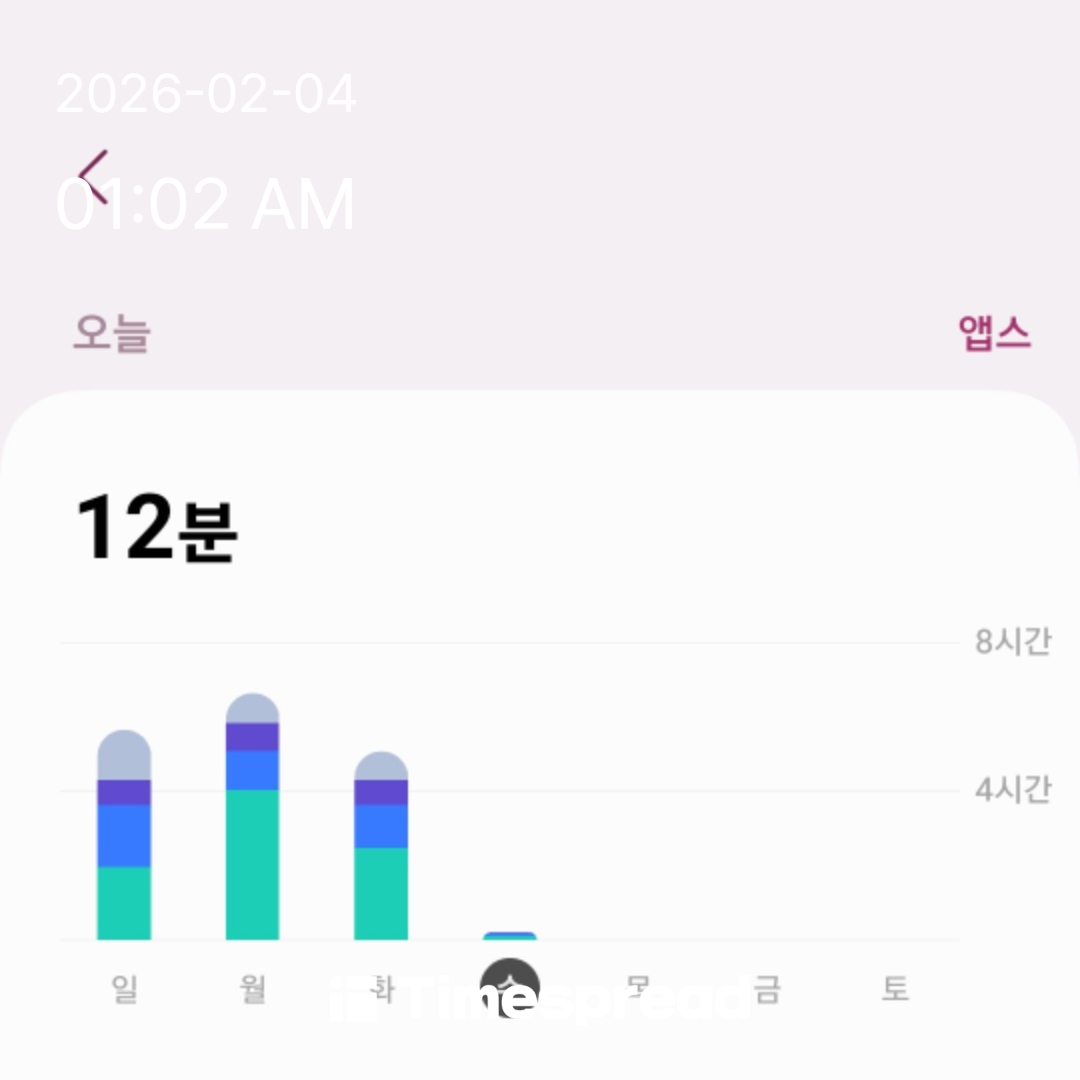Open the 앱스 link
The height and width of the screenshot is (1080, 1080).
[994, 333]
